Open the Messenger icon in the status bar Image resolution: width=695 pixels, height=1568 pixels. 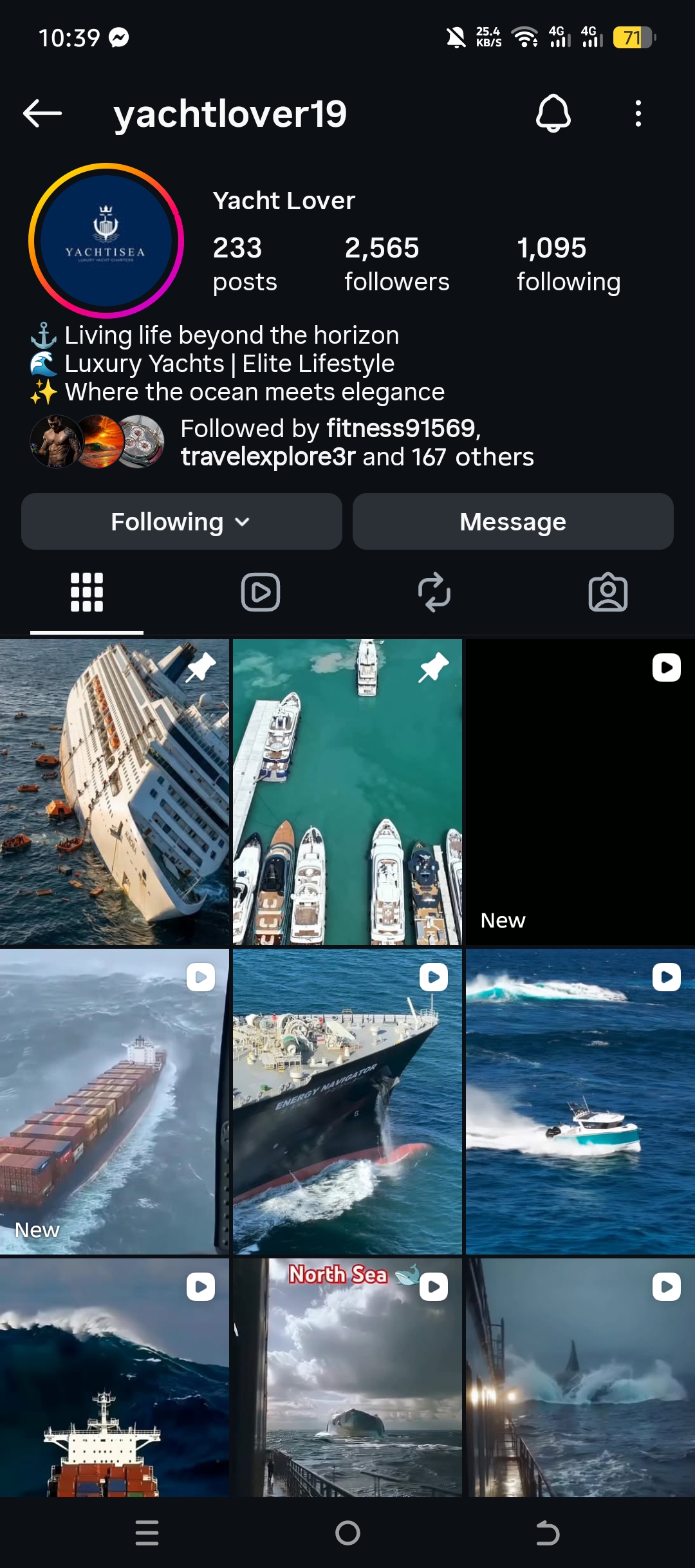(x=120, y=39)
